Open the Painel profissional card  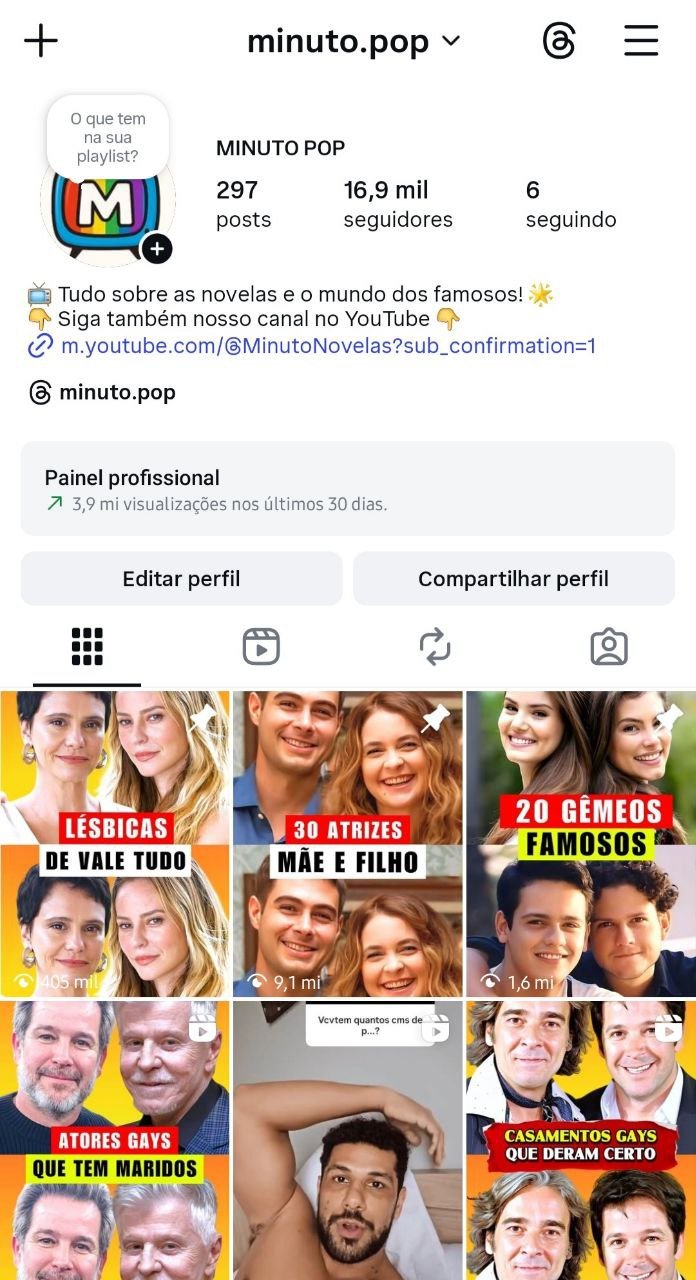(x=347, y=489)
